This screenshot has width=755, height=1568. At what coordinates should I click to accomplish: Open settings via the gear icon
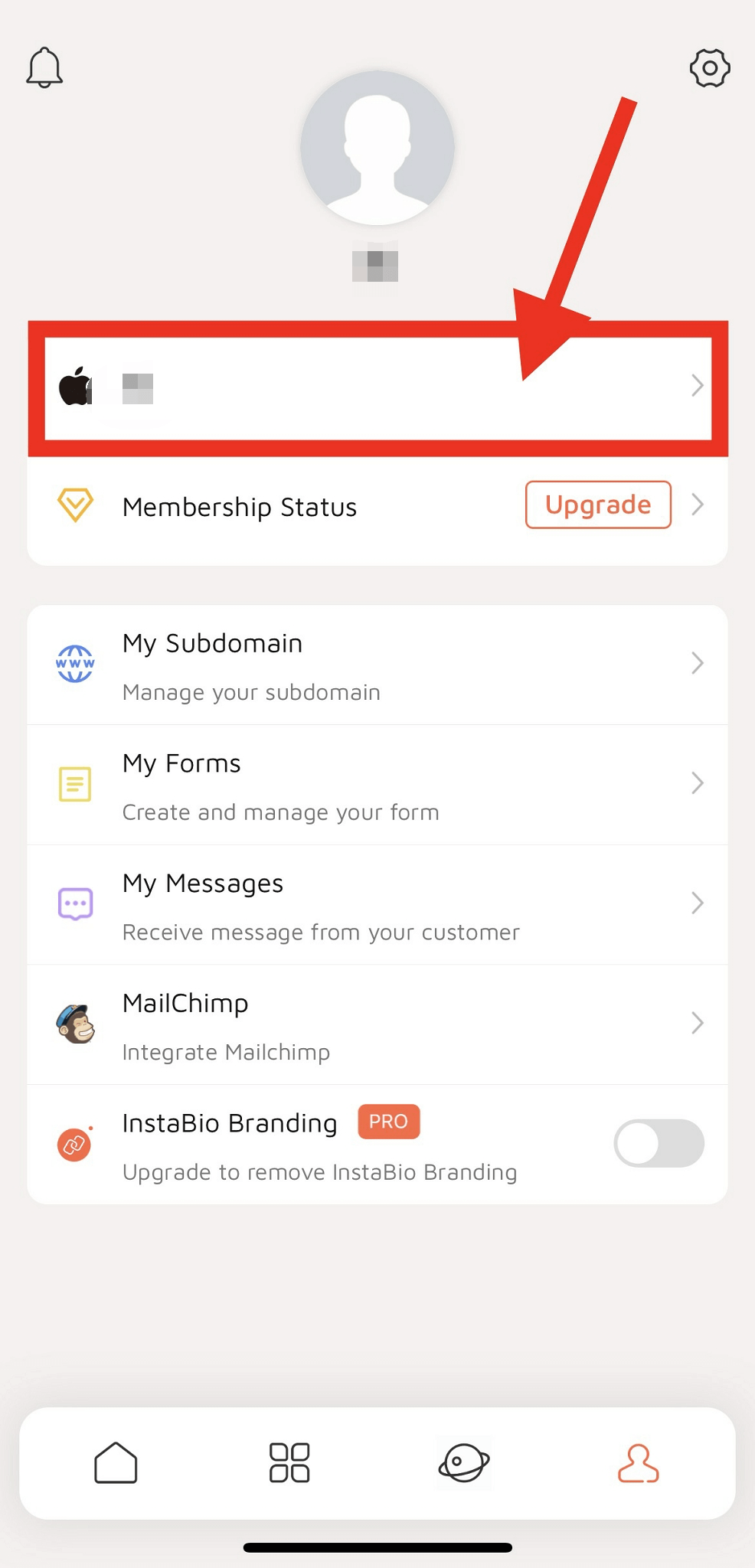click(710, 68)
